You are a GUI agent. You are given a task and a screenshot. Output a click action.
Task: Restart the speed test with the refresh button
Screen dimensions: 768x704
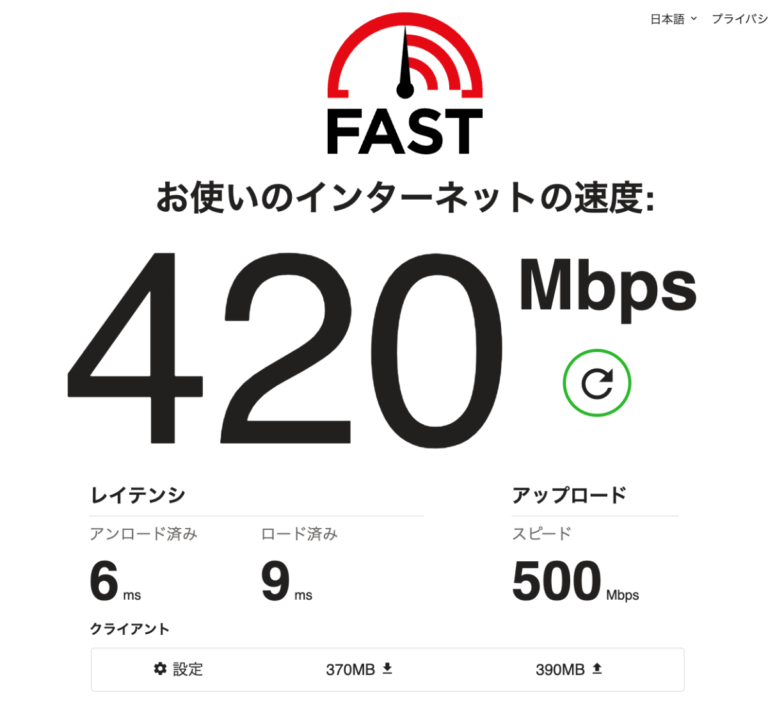(x=597, y=382)
